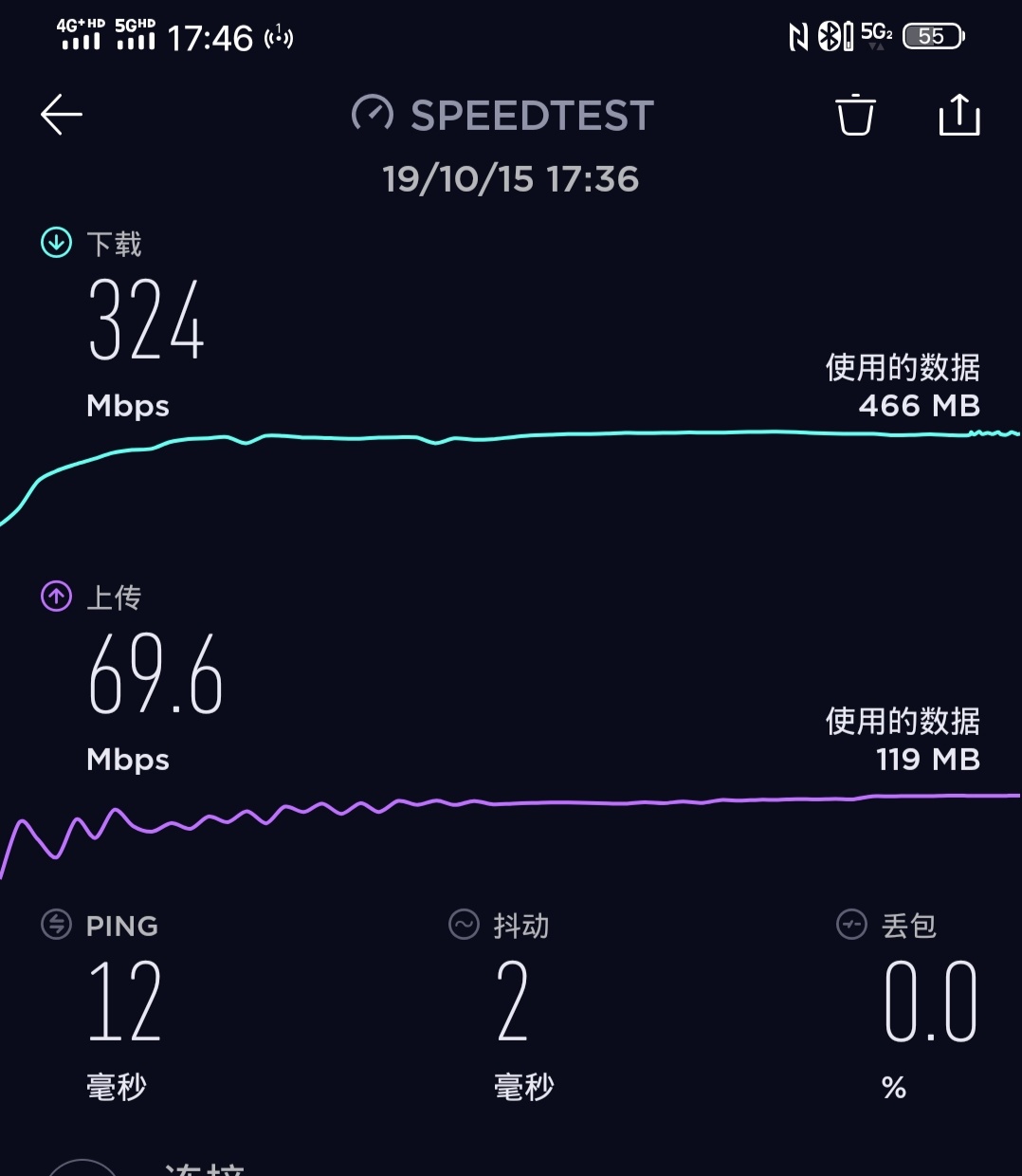Tap the 5G2 network indicator
This screenshot has height=1176, width=1022.
(x=877, y=34)
